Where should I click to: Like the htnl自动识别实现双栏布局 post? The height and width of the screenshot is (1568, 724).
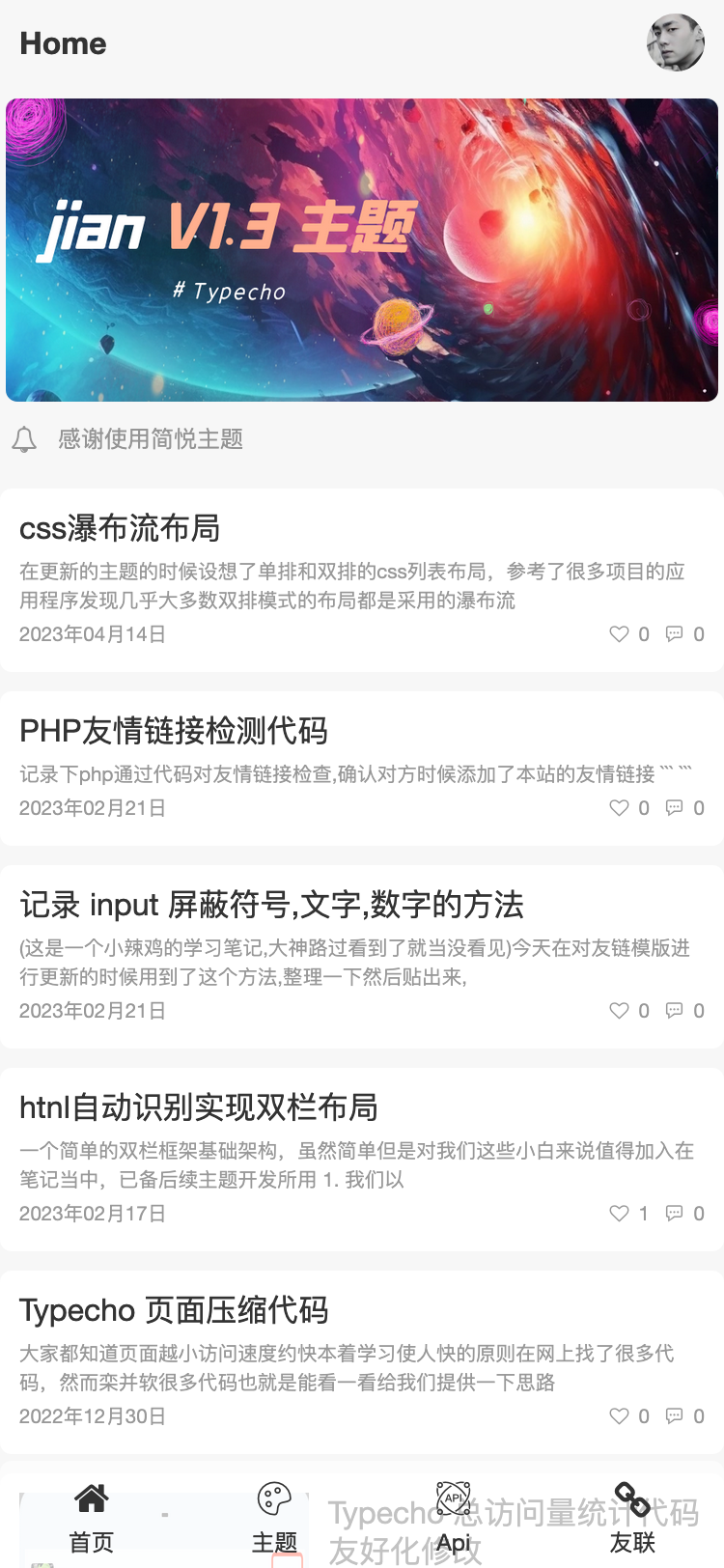pyautogui.click(x=619, y=1214)
